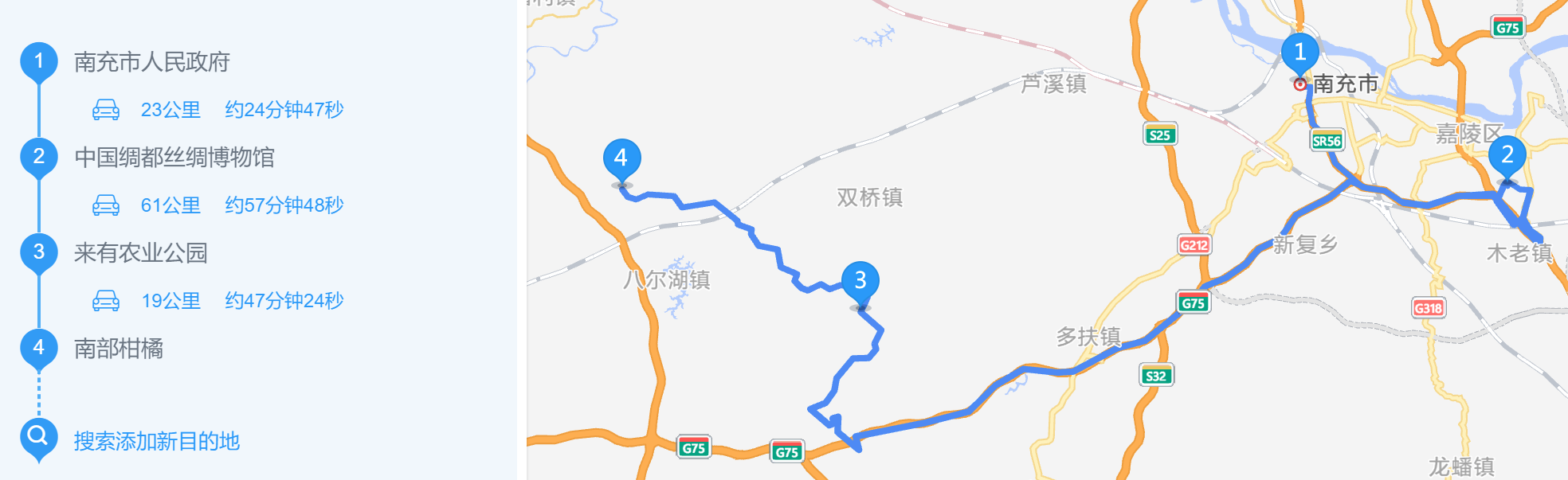Screen dimensions: 1568x480
Task: Tap map marker 1 at 南充市
Action: (x=1299, y=54)
